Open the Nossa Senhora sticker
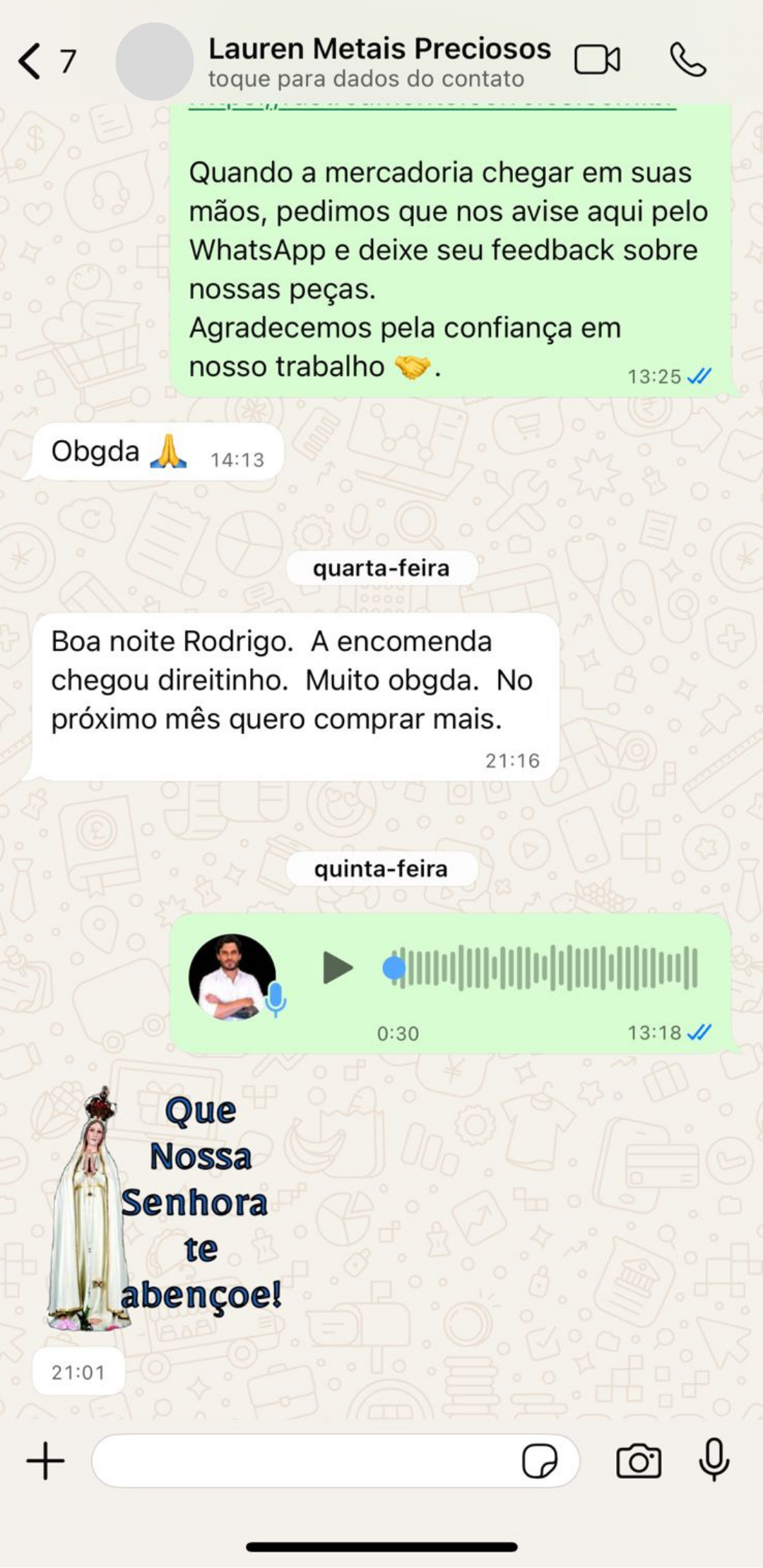Viewport: 763px width, 1568px height. (x=164, y=1209)
